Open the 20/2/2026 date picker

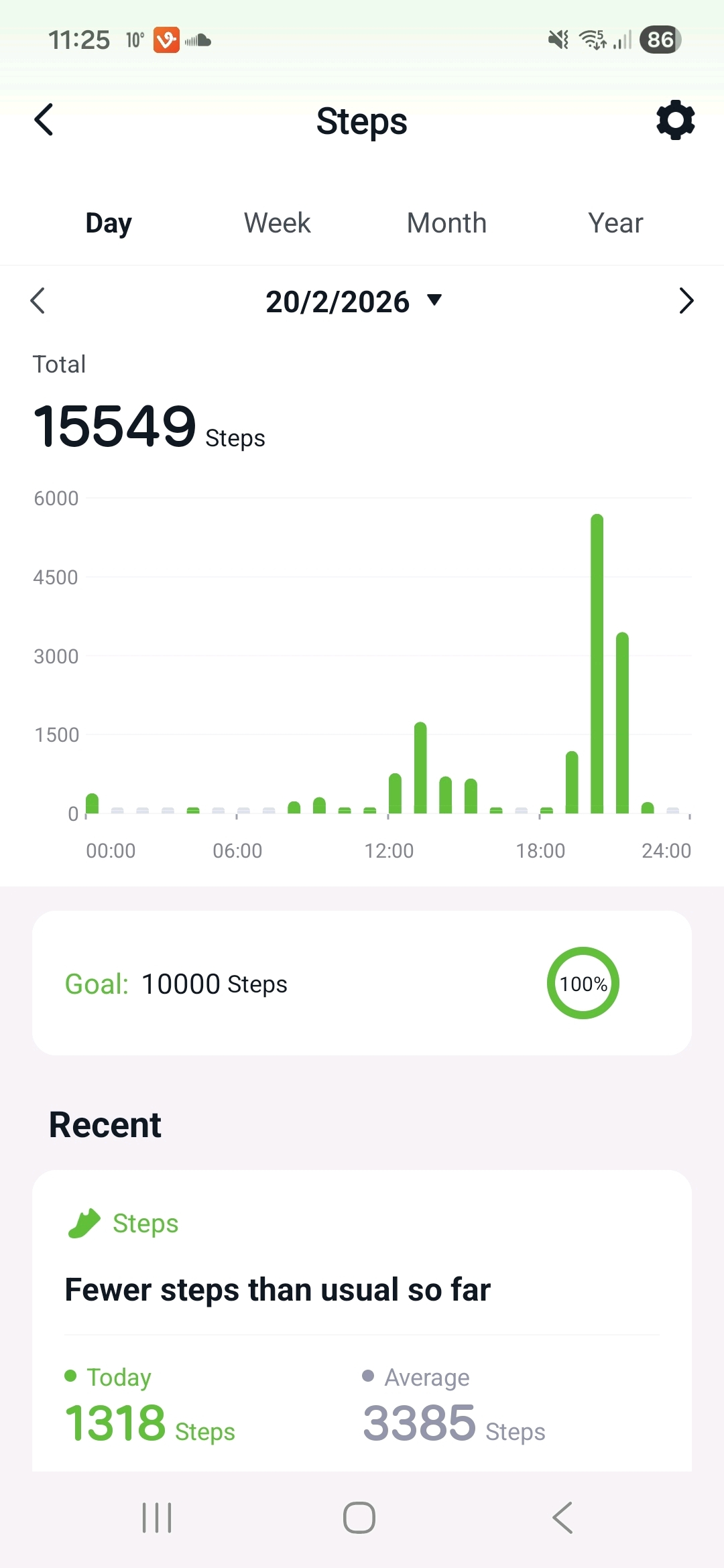pos(354,302)
